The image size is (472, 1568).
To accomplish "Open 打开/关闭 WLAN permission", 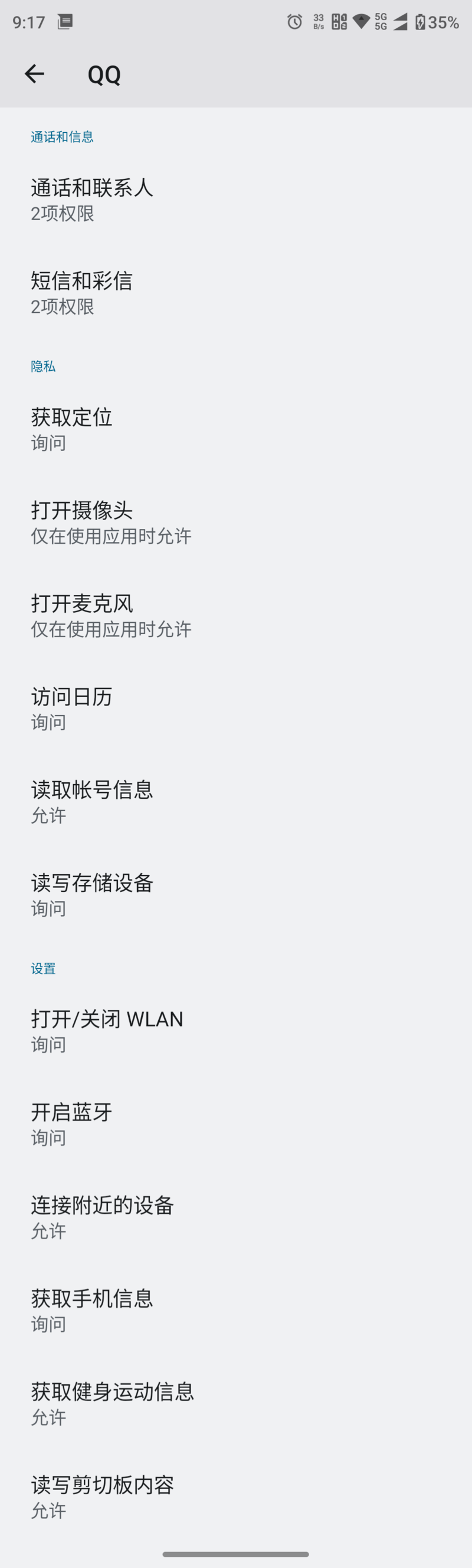I will pos(236,1031).
